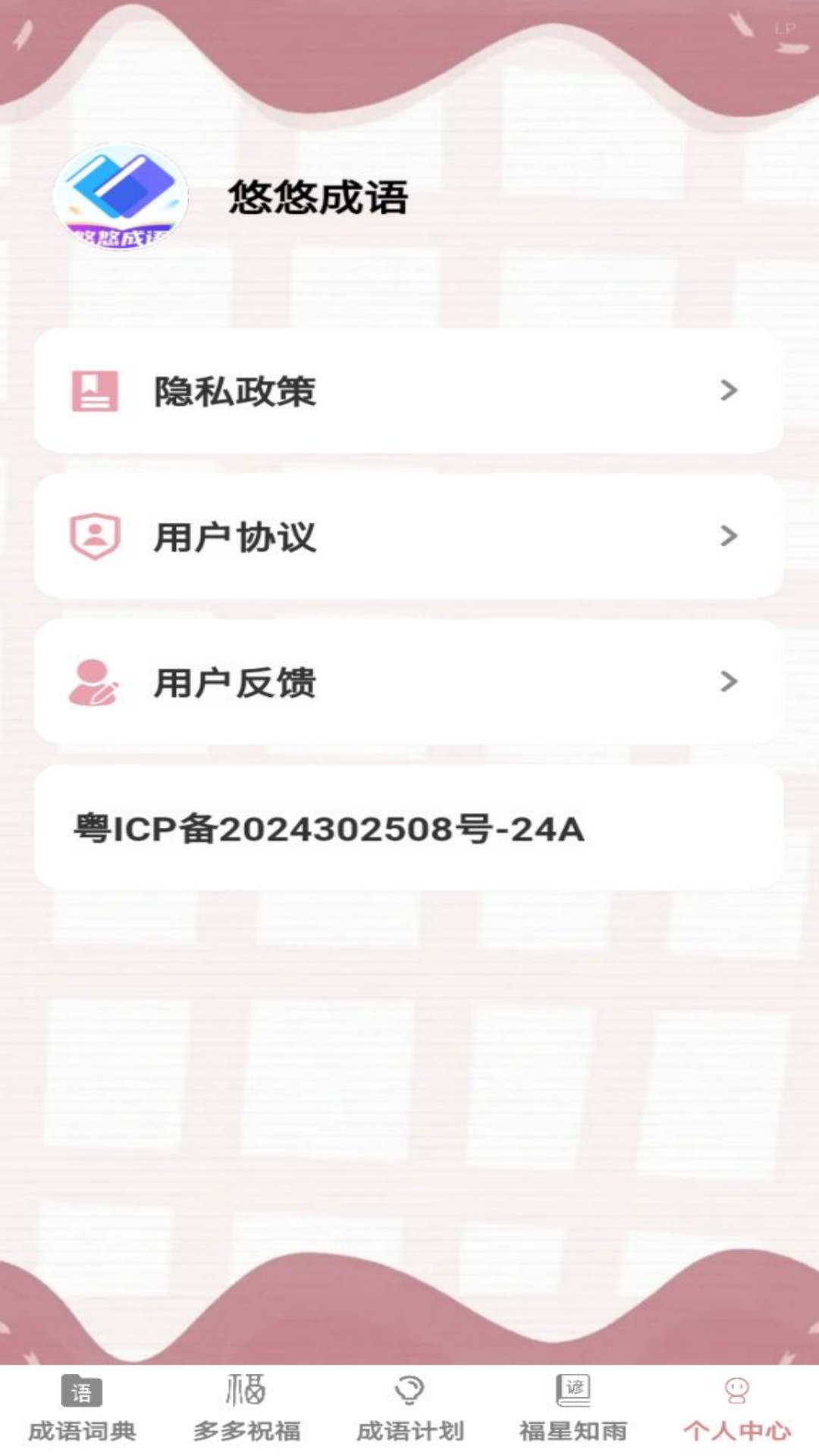Open the 用户反馈 feedback page

pyautogui.click(x=235, y=681)
